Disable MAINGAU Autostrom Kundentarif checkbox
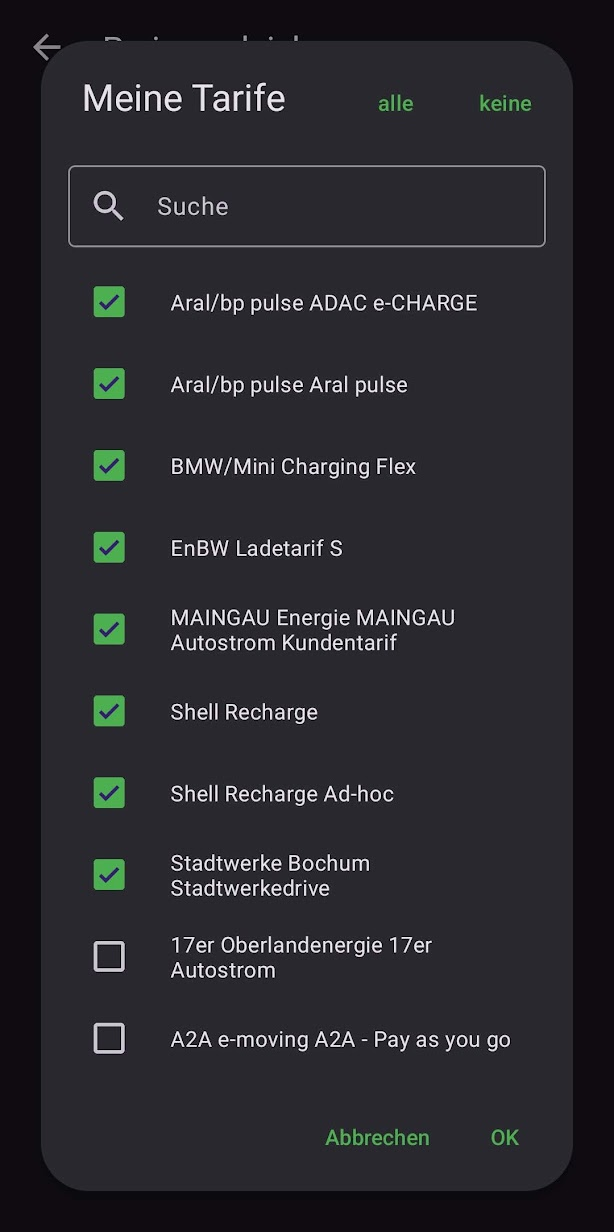This screenshot has height=1232, width=614. (x=109, y=630)
